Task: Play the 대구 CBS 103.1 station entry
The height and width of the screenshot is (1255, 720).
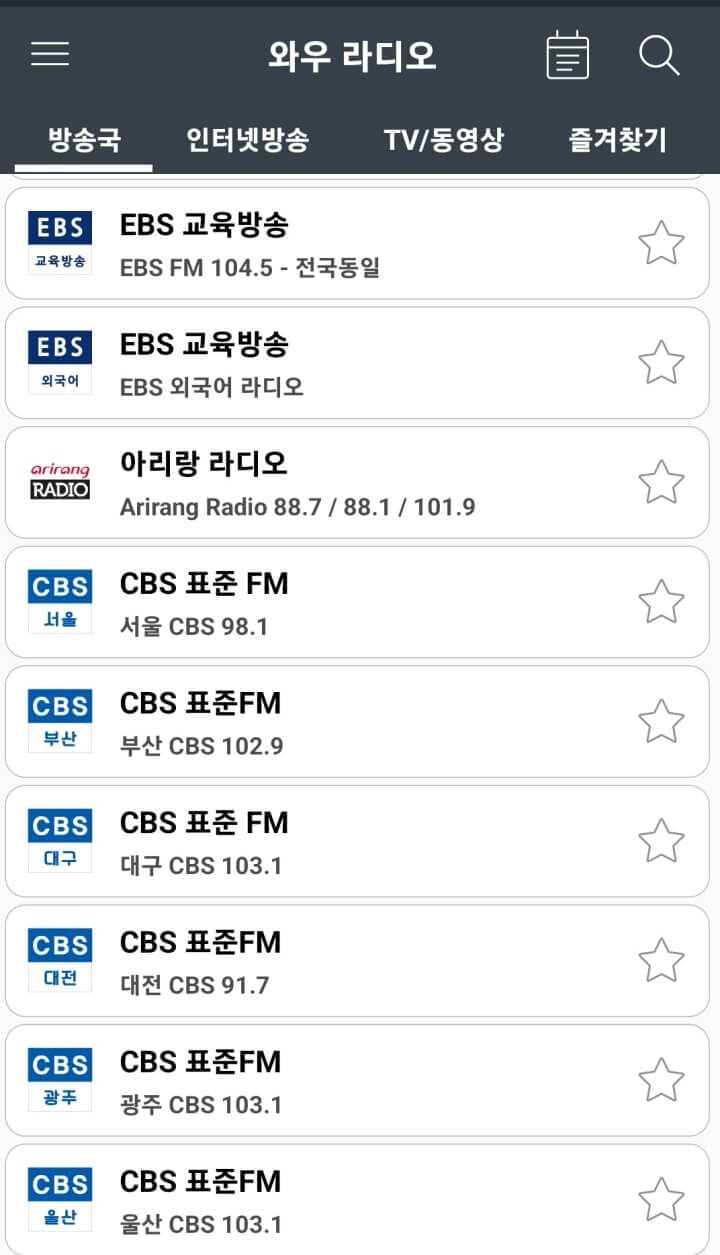Action: pyautogui.click(x=300, y=840)
